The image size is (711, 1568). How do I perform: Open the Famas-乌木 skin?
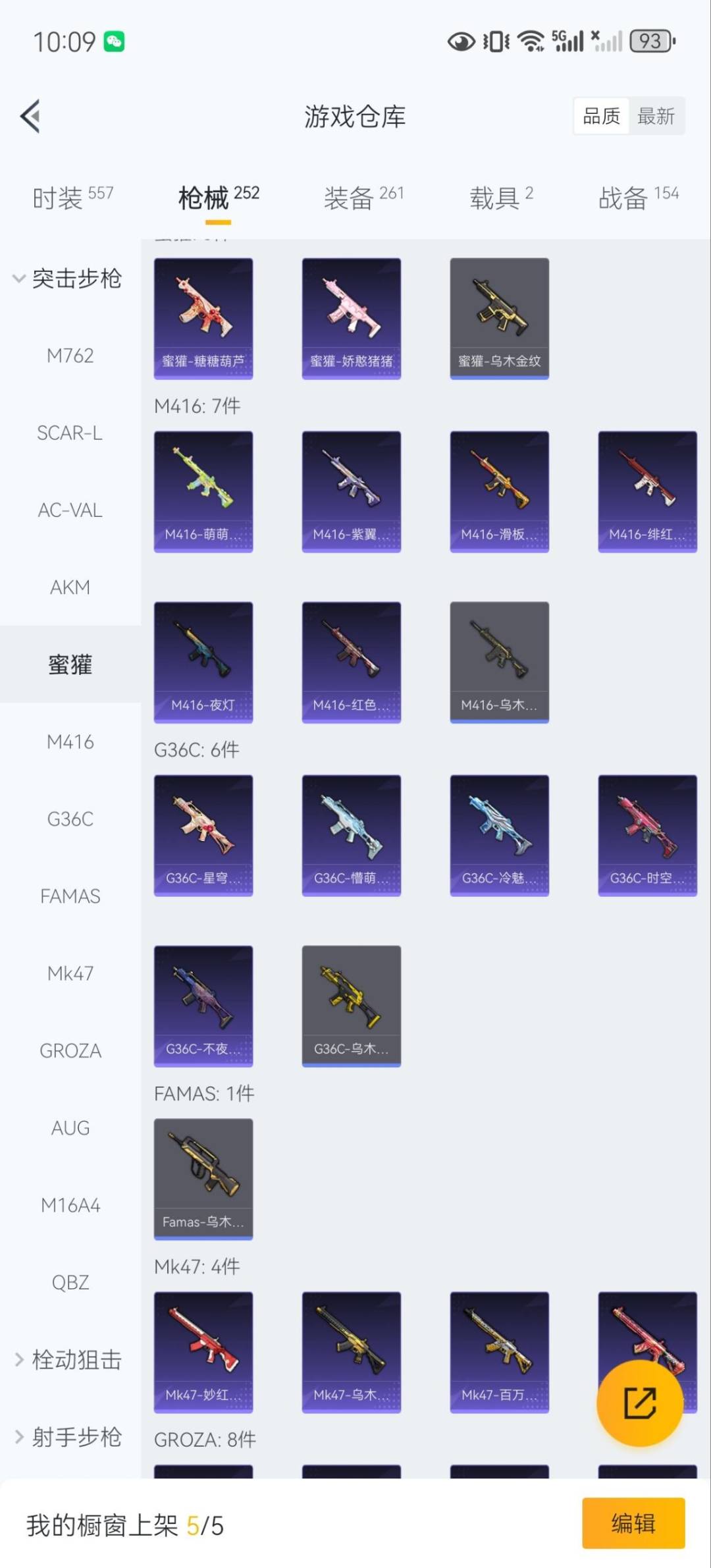point(203,1179)
